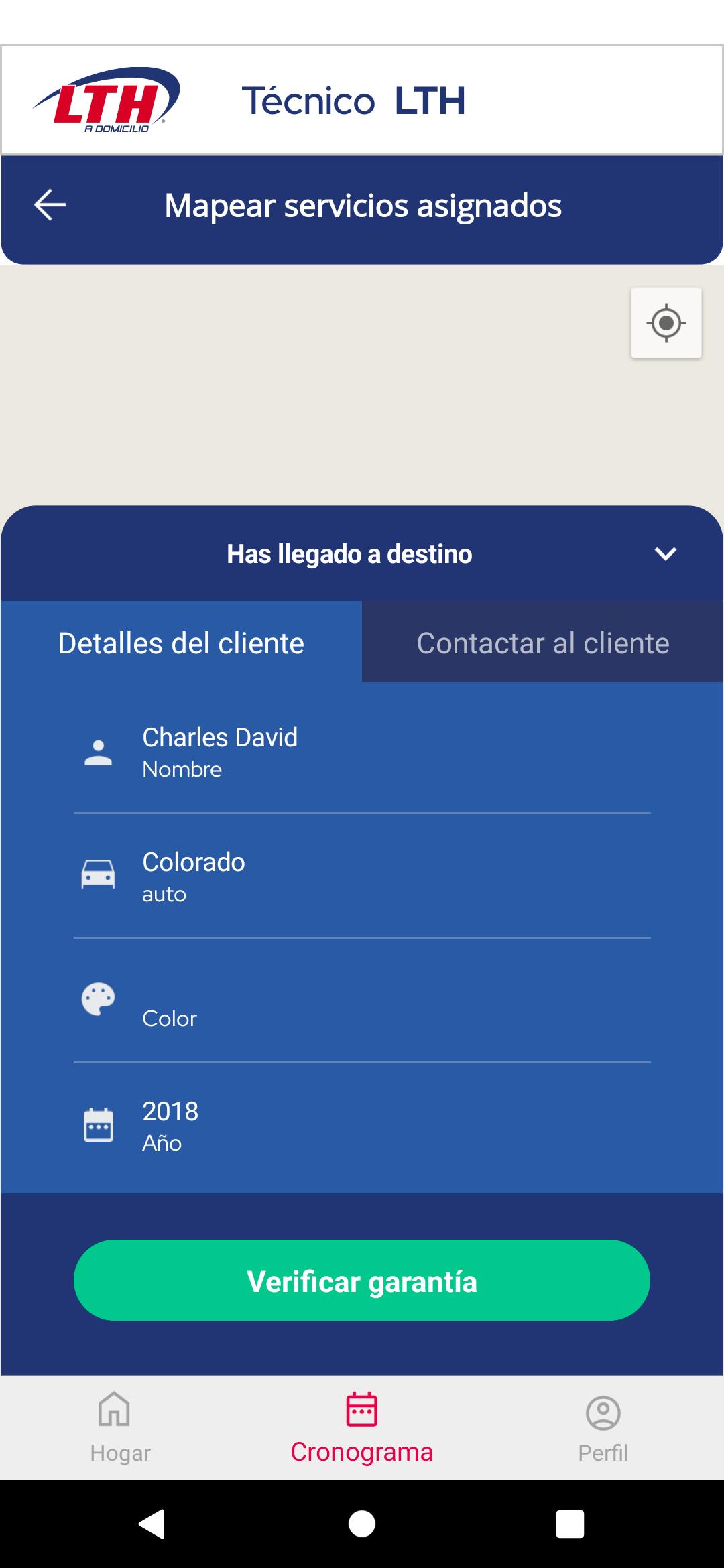
Task: Open the system recent apps view
Action: [570, 1524]
